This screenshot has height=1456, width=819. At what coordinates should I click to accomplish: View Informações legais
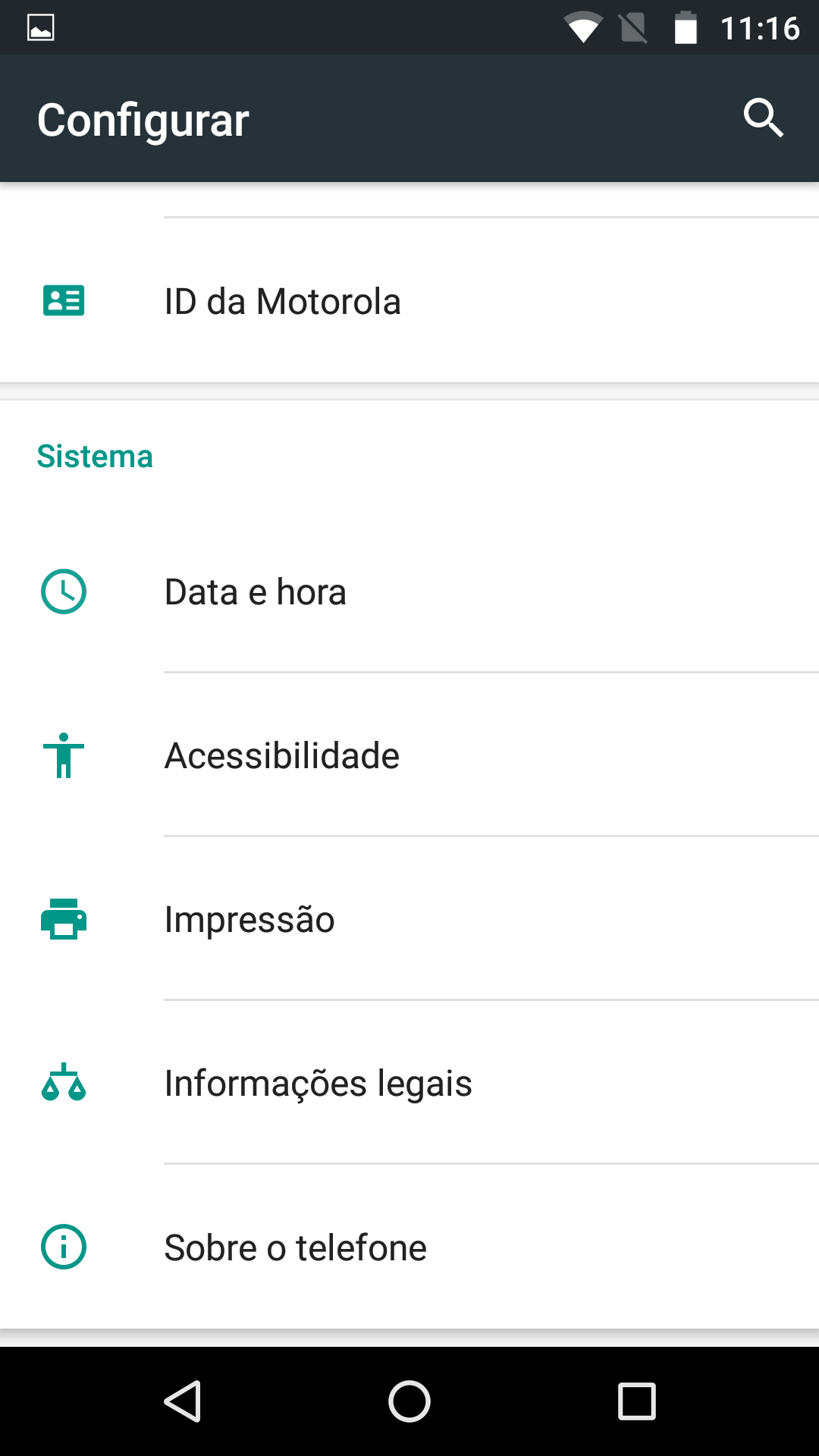pyautogui.click(x=409, y=1083)
